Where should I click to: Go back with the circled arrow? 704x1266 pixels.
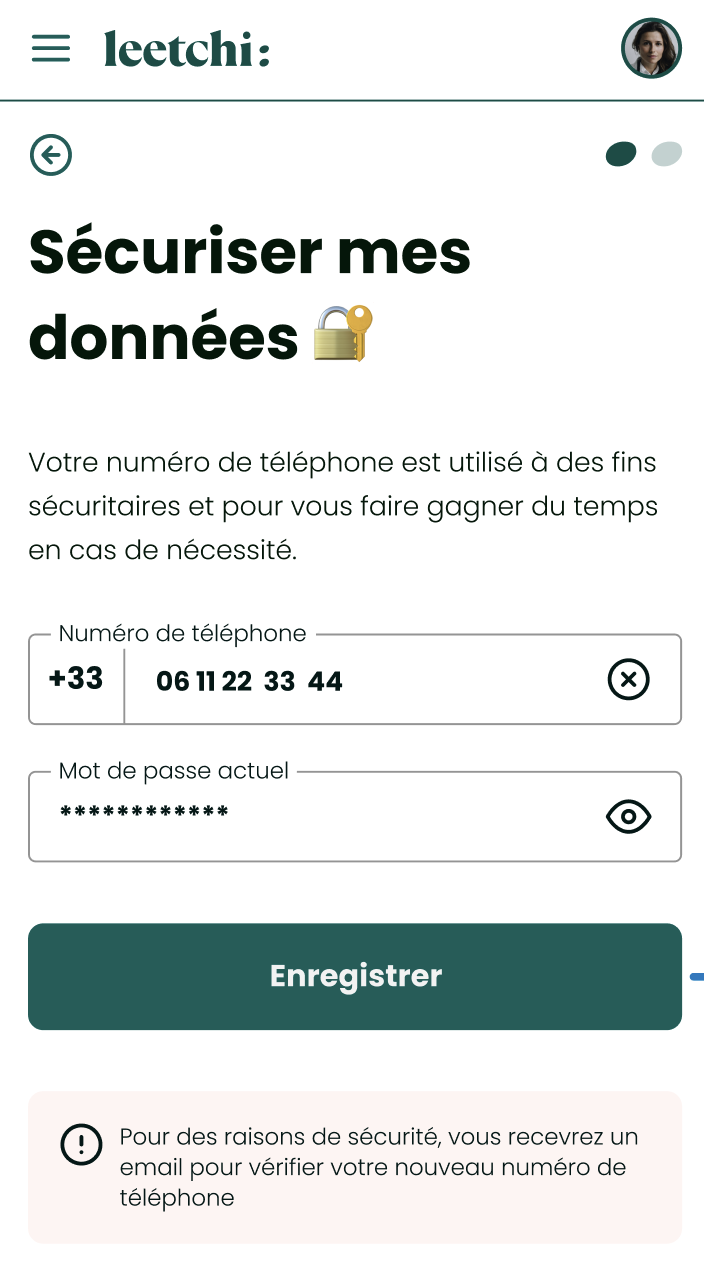(x=51, y=155)
